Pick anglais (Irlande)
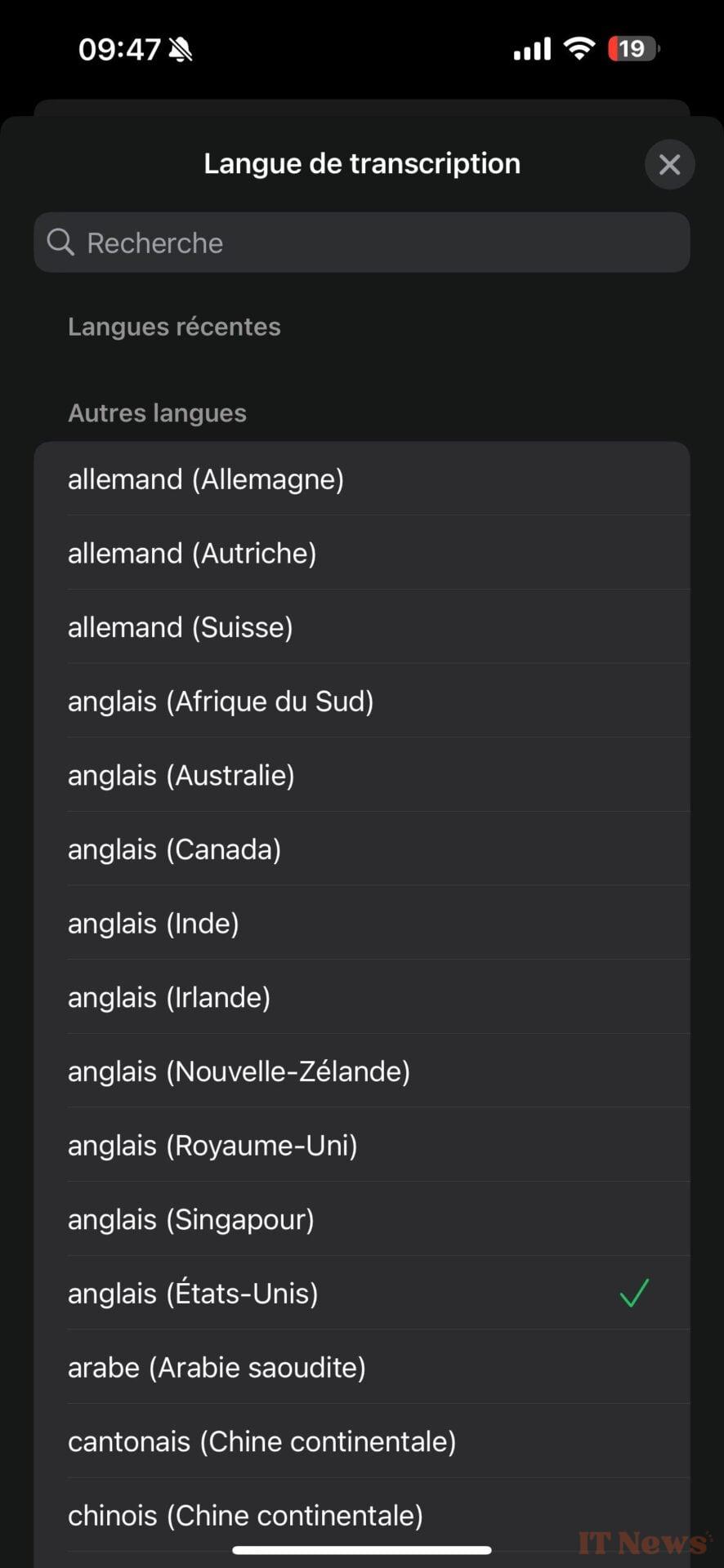This screenshot has width=724, height=1568. pos(362,997)
